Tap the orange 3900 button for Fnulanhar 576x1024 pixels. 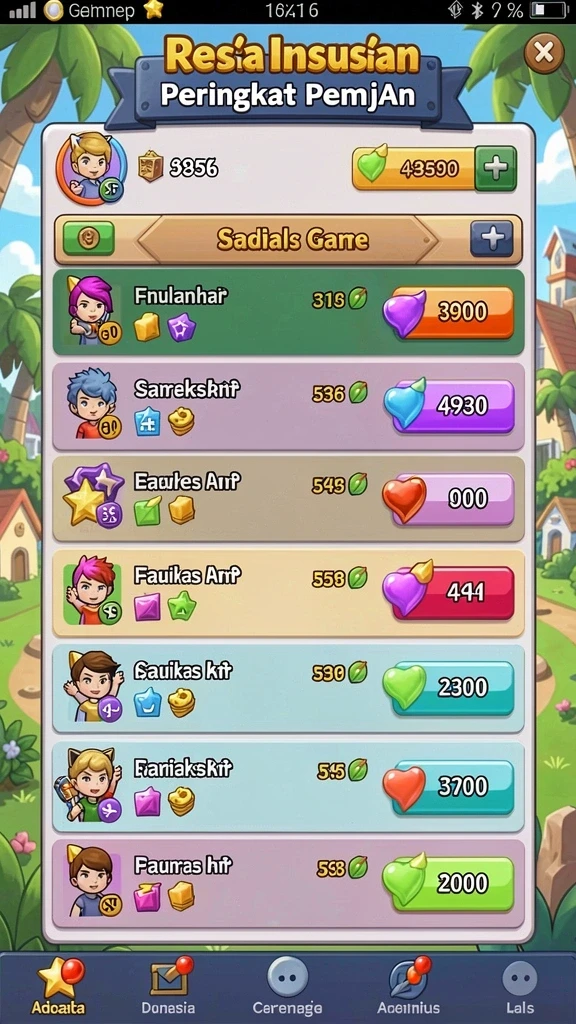[x=449, y=312]
